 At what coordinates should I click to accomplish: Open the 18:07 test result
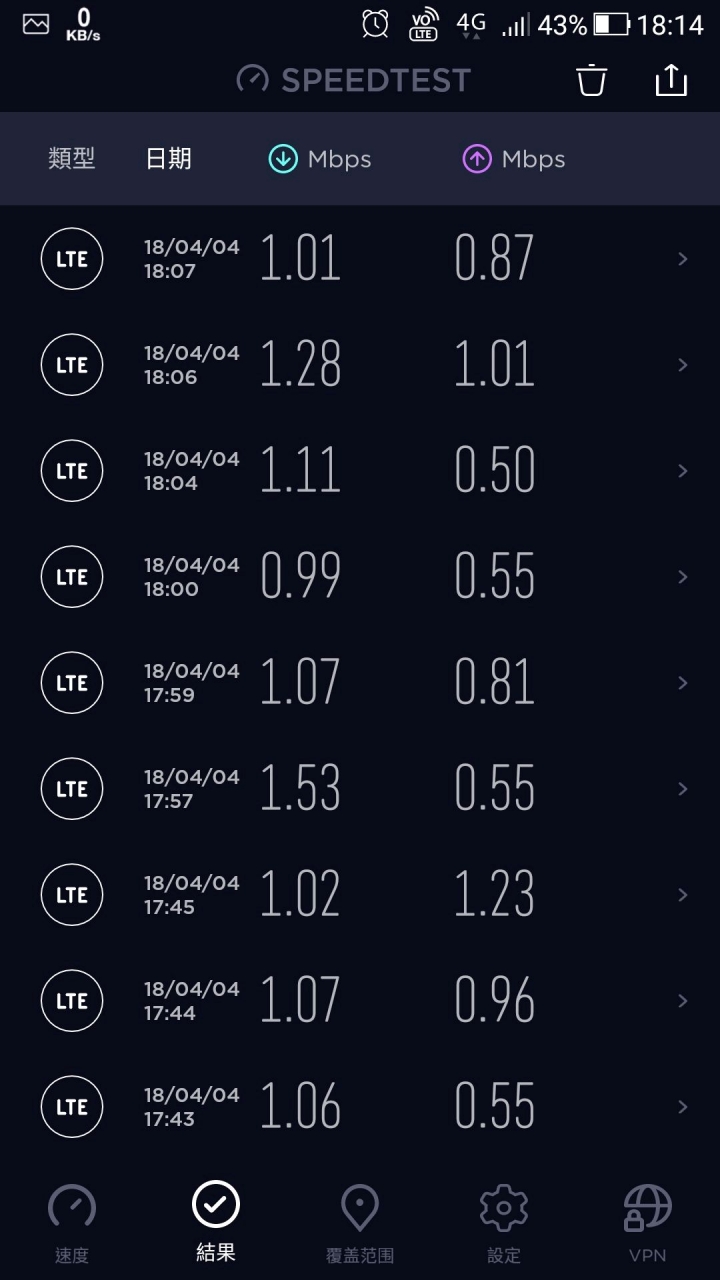[x=360, y=259]
